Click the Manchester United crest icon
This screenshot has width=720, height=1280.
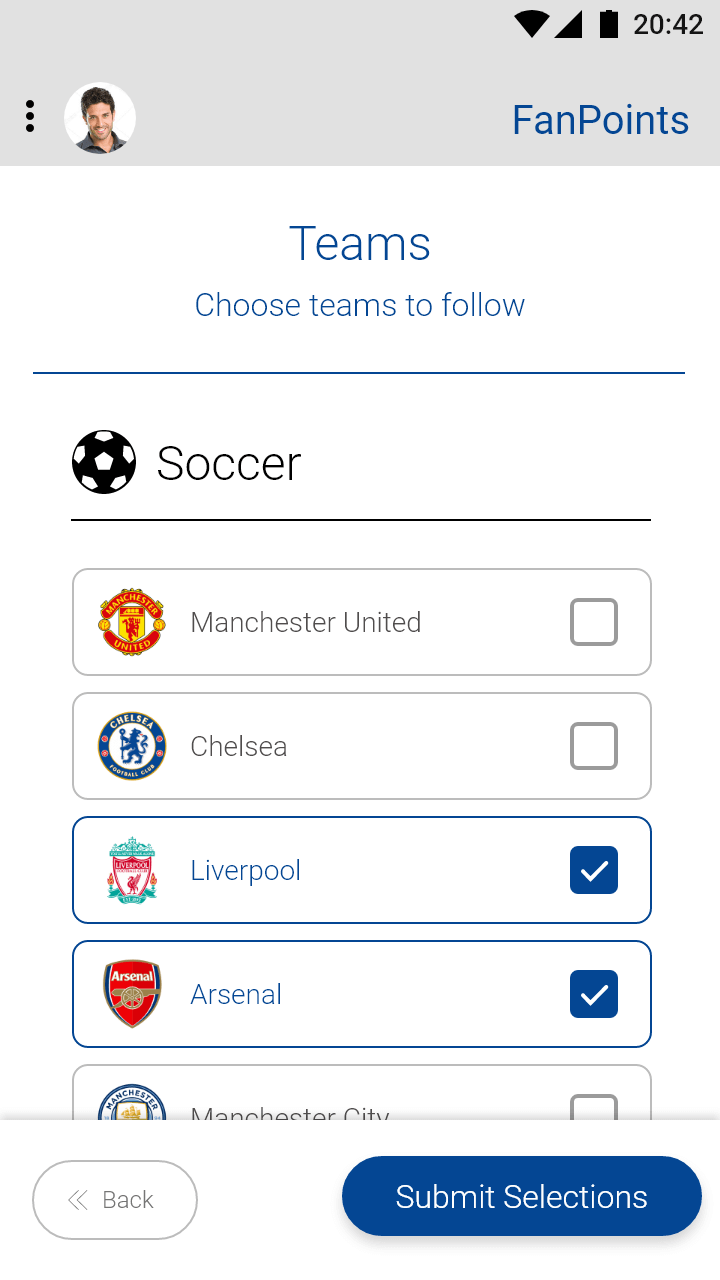131,621
